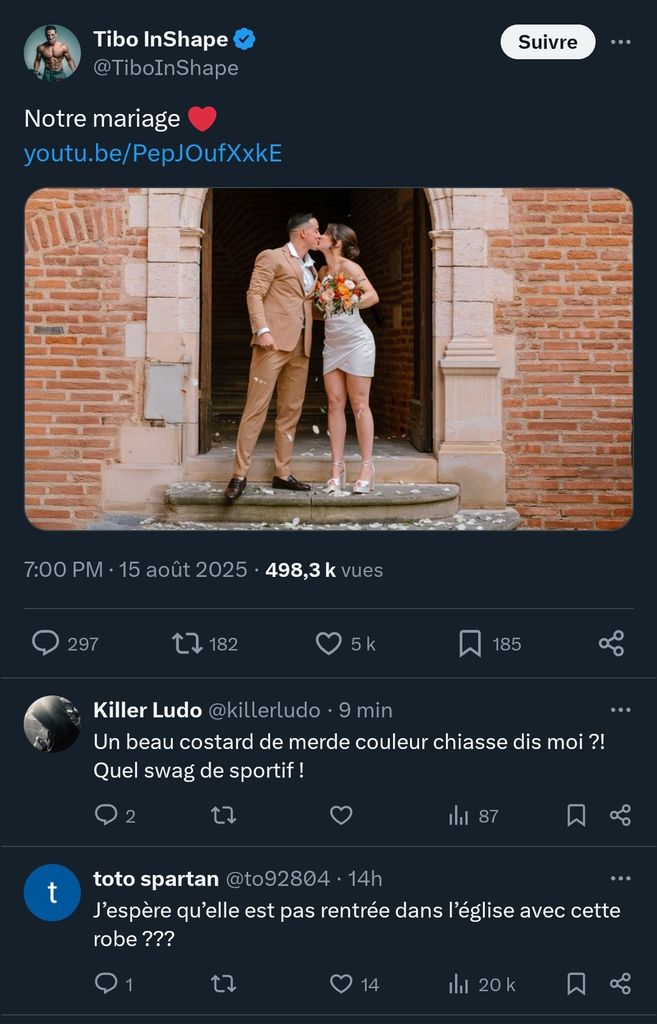Bookmark Killer Ludo's comment

point(576,815)
